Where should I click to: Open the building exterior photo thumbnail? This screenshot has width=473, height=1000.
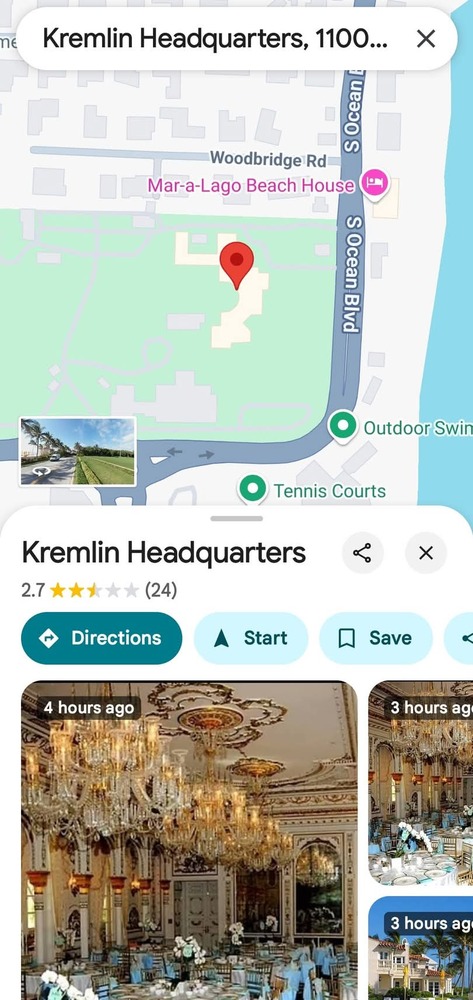[x=421, y=948]
